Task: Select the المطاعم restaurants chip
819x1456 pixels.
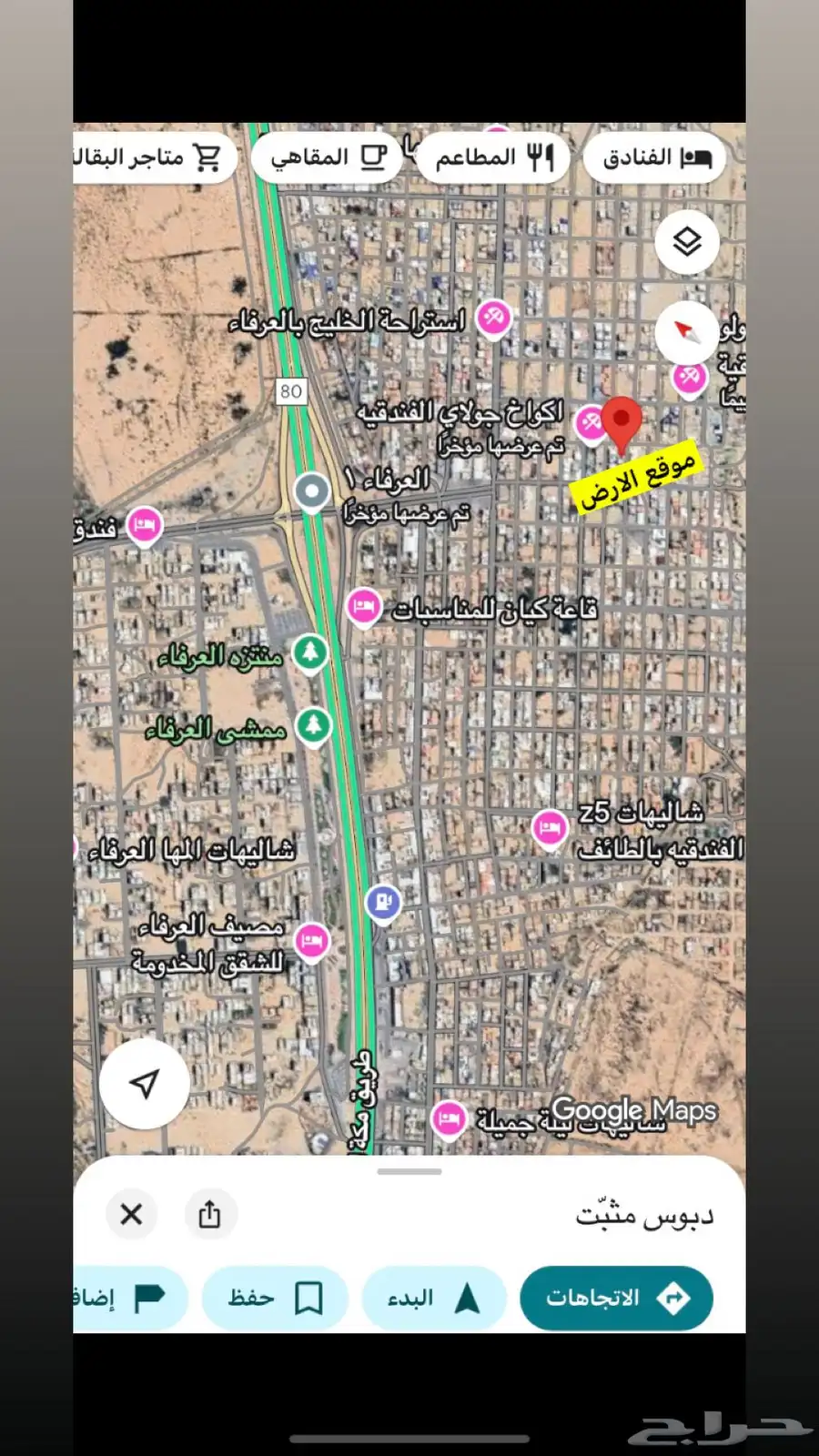Action: [493, 158]
